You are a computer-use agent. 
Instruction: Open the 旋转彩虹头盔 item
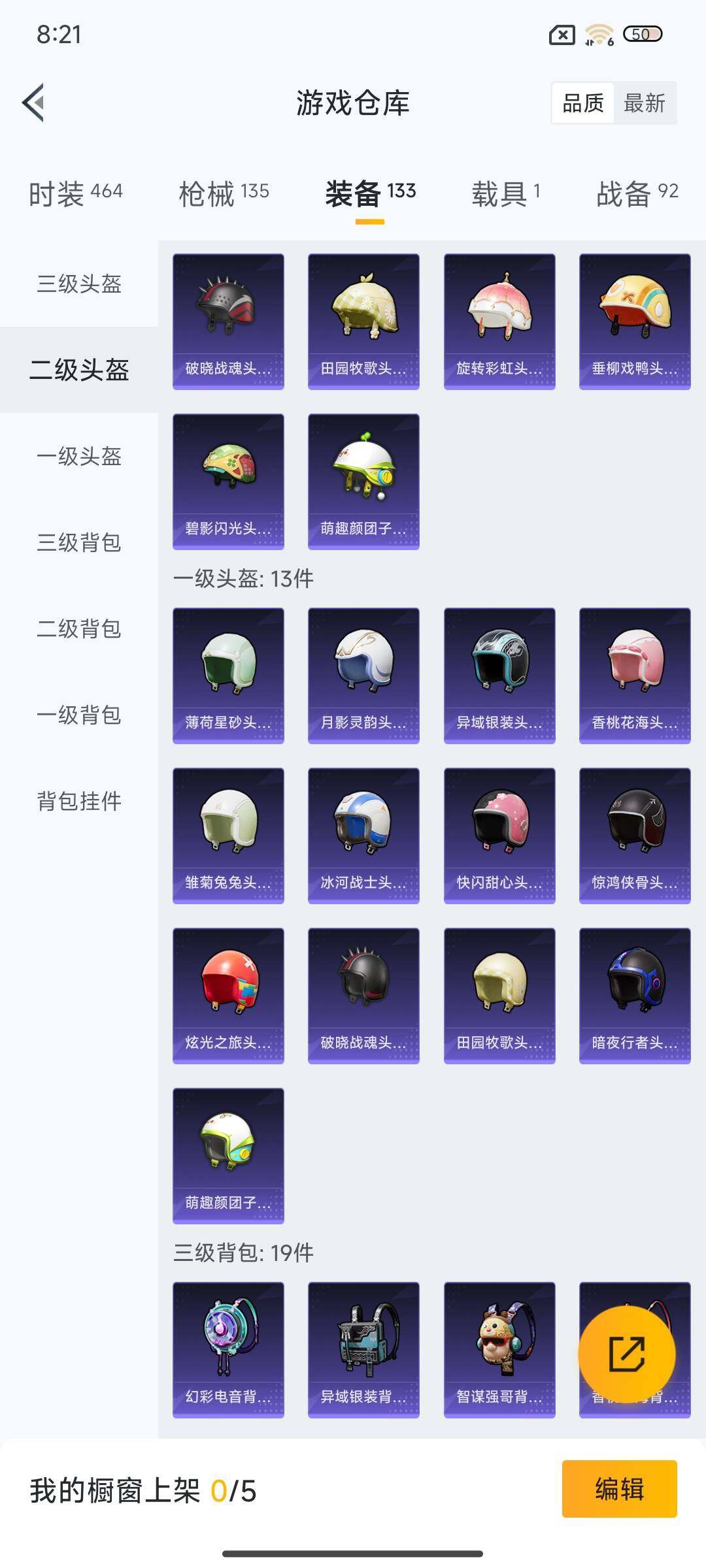pyautogui.click(x=499, y=321)
